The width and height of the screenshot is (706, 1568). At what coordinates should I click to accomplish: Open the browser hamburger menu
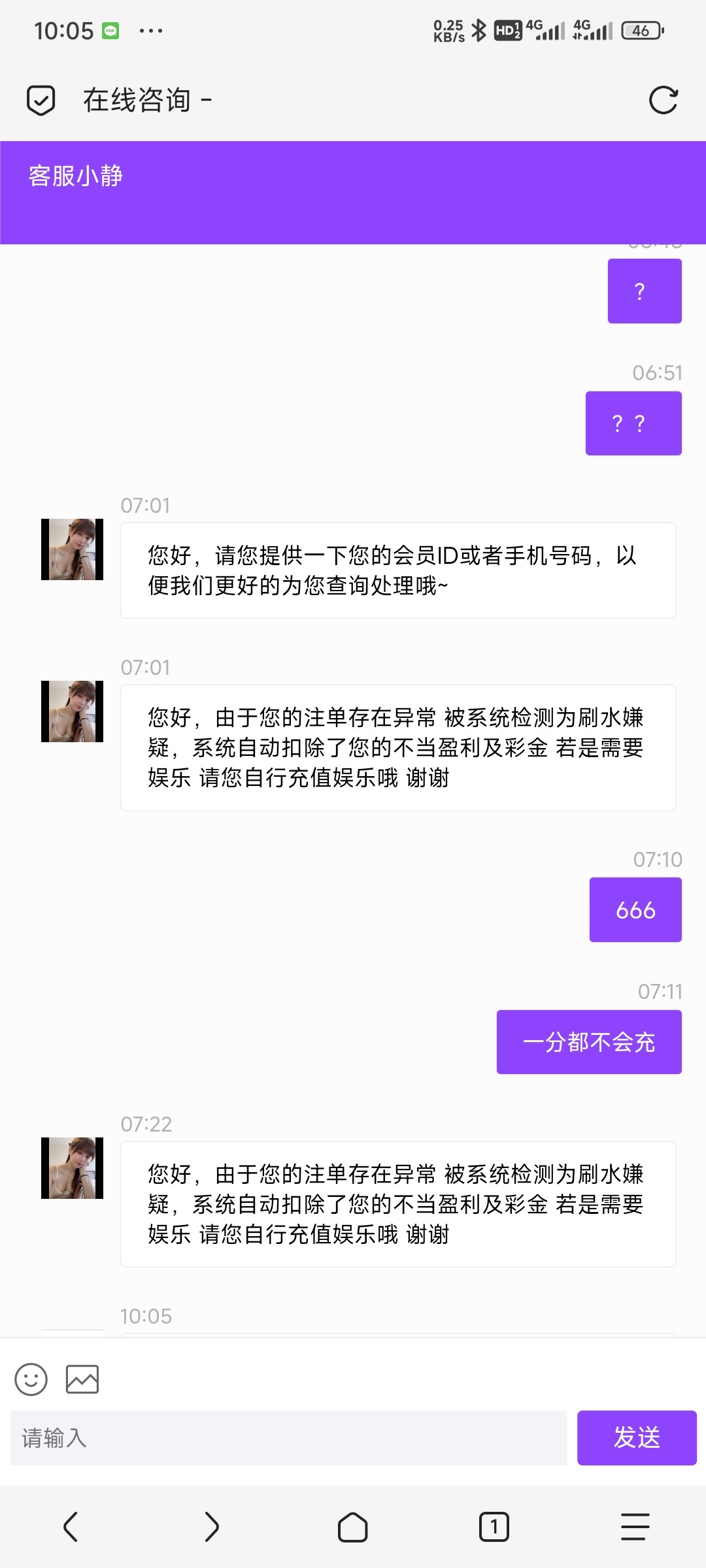pos(632,1527)
